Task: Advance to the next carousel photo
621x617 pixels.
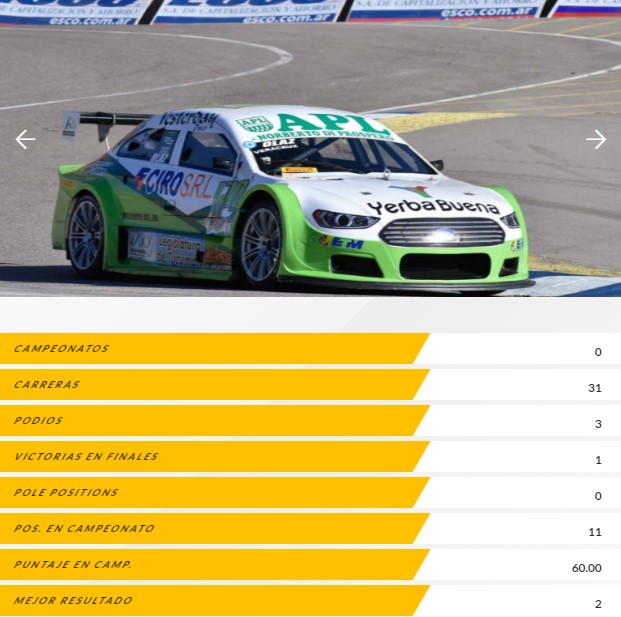Action: tap(596, 140)
